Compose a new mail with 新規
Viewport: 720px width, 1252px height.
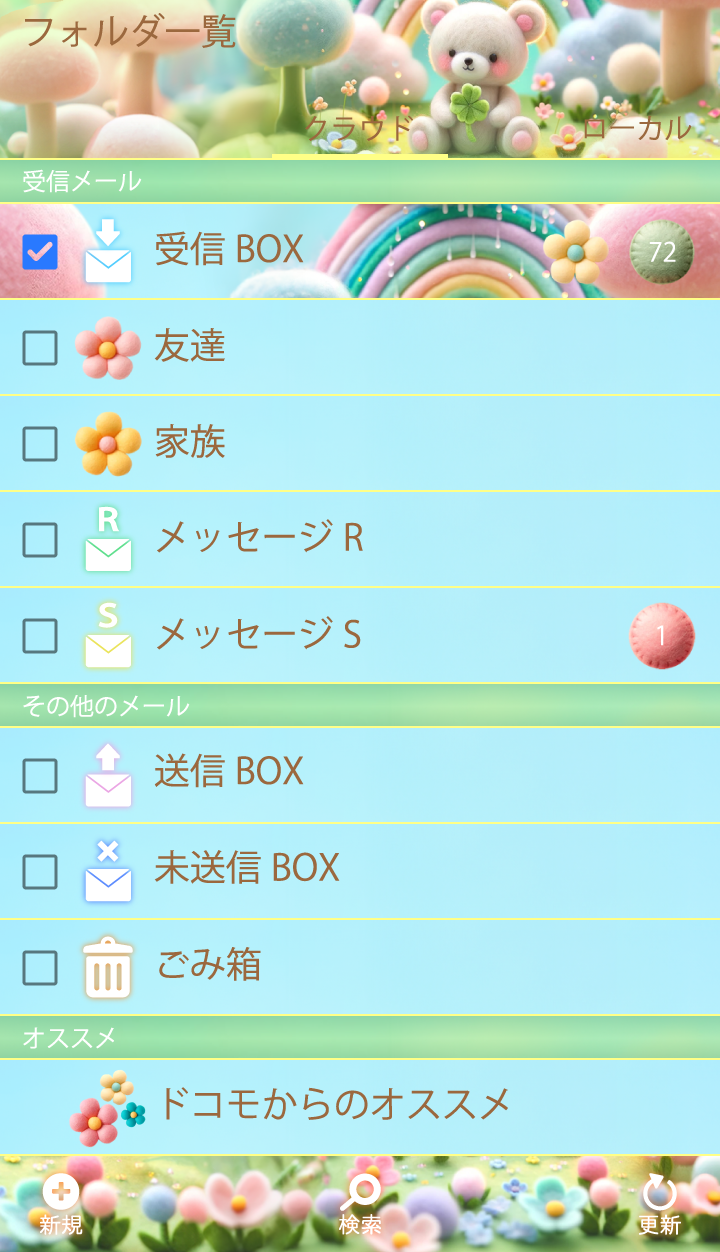pos(61,1204)
